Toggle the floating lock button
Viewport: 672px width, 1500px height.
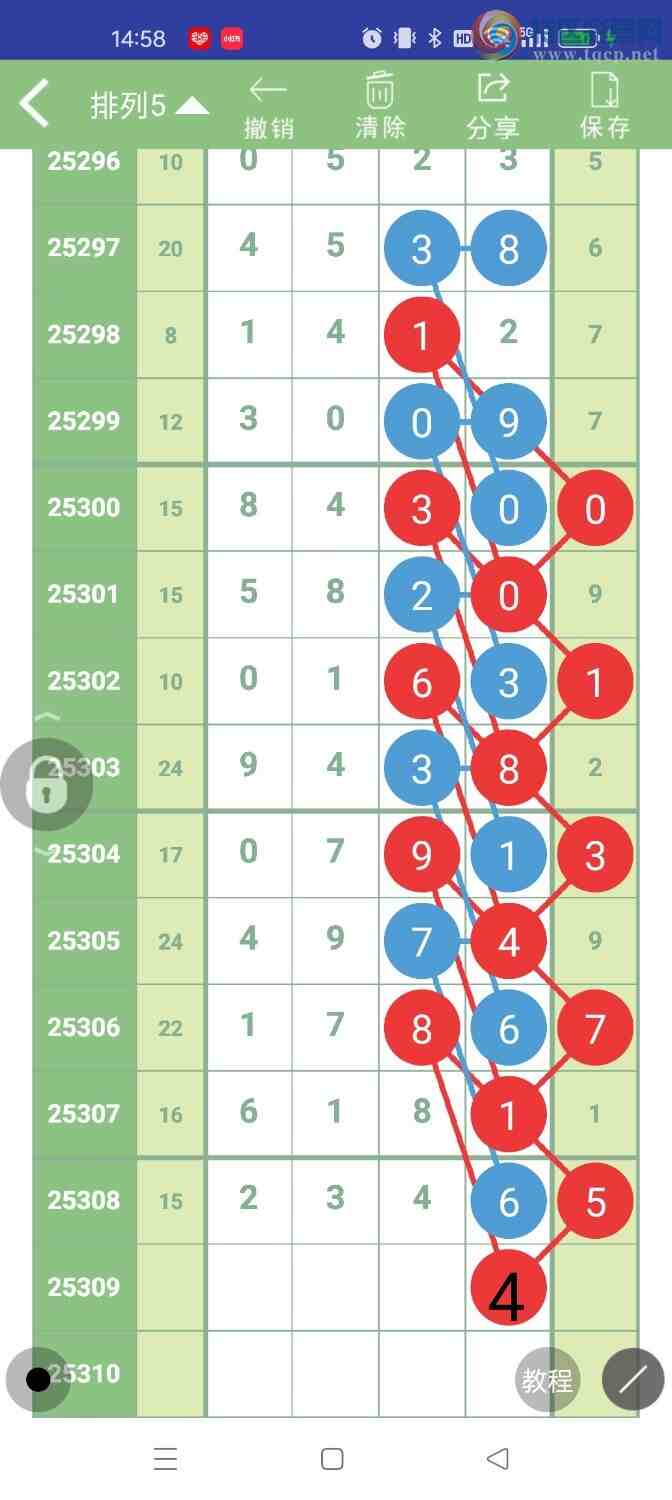(46, 784)
